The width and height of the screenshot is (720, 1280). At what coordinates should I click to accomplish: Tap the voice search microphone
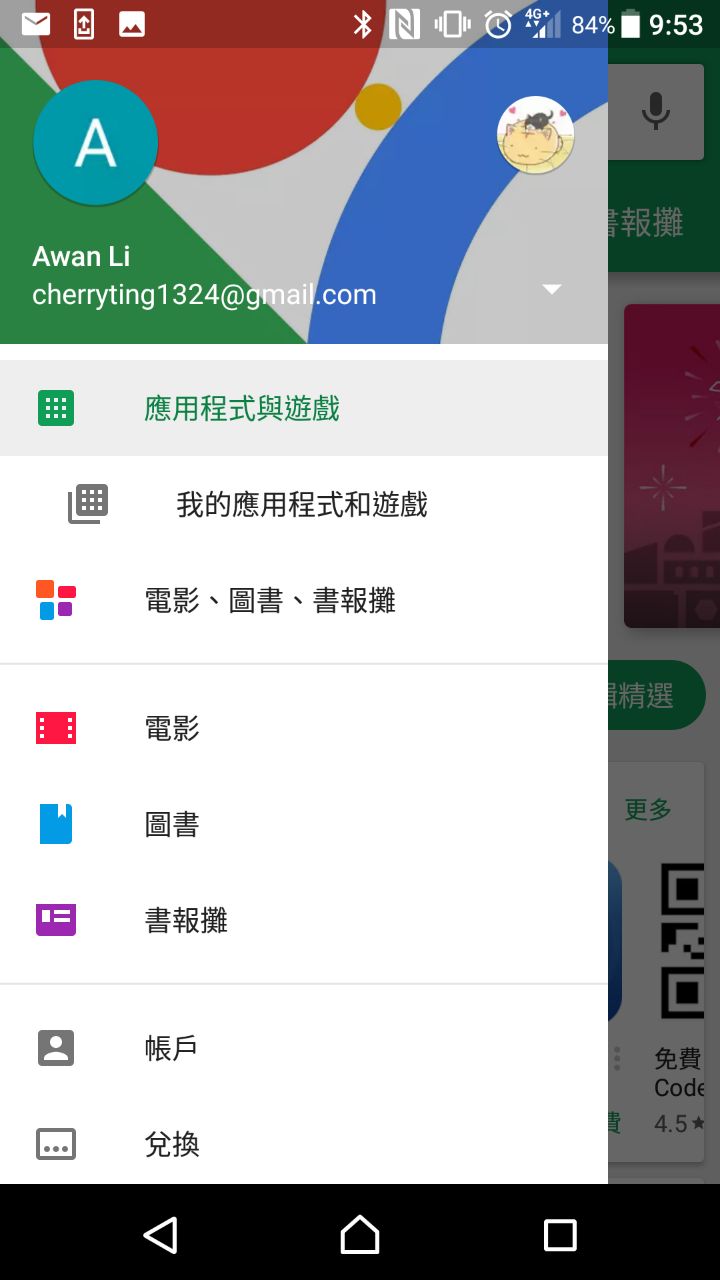656,110
